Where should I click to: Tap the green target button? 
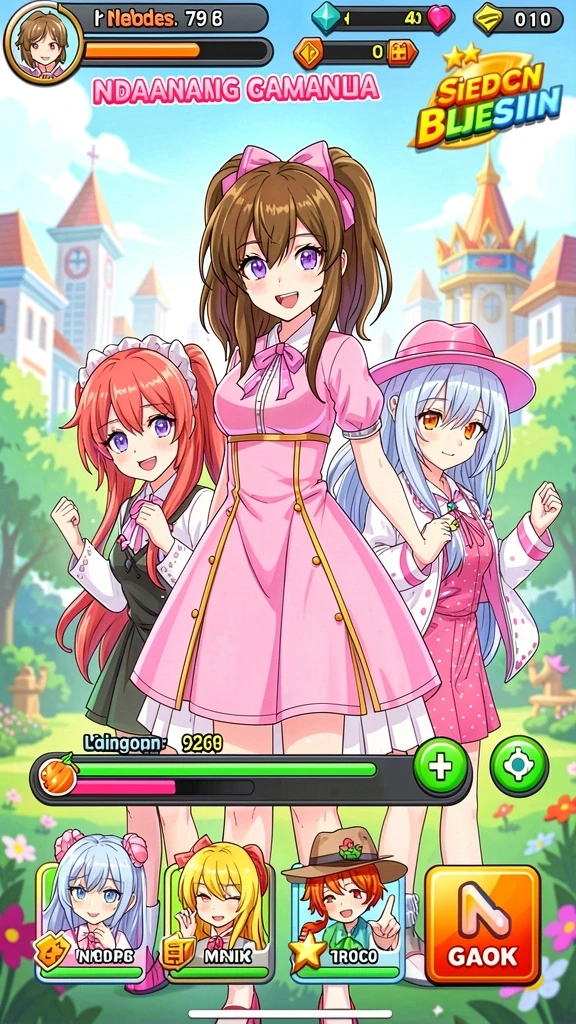point(519,764)
